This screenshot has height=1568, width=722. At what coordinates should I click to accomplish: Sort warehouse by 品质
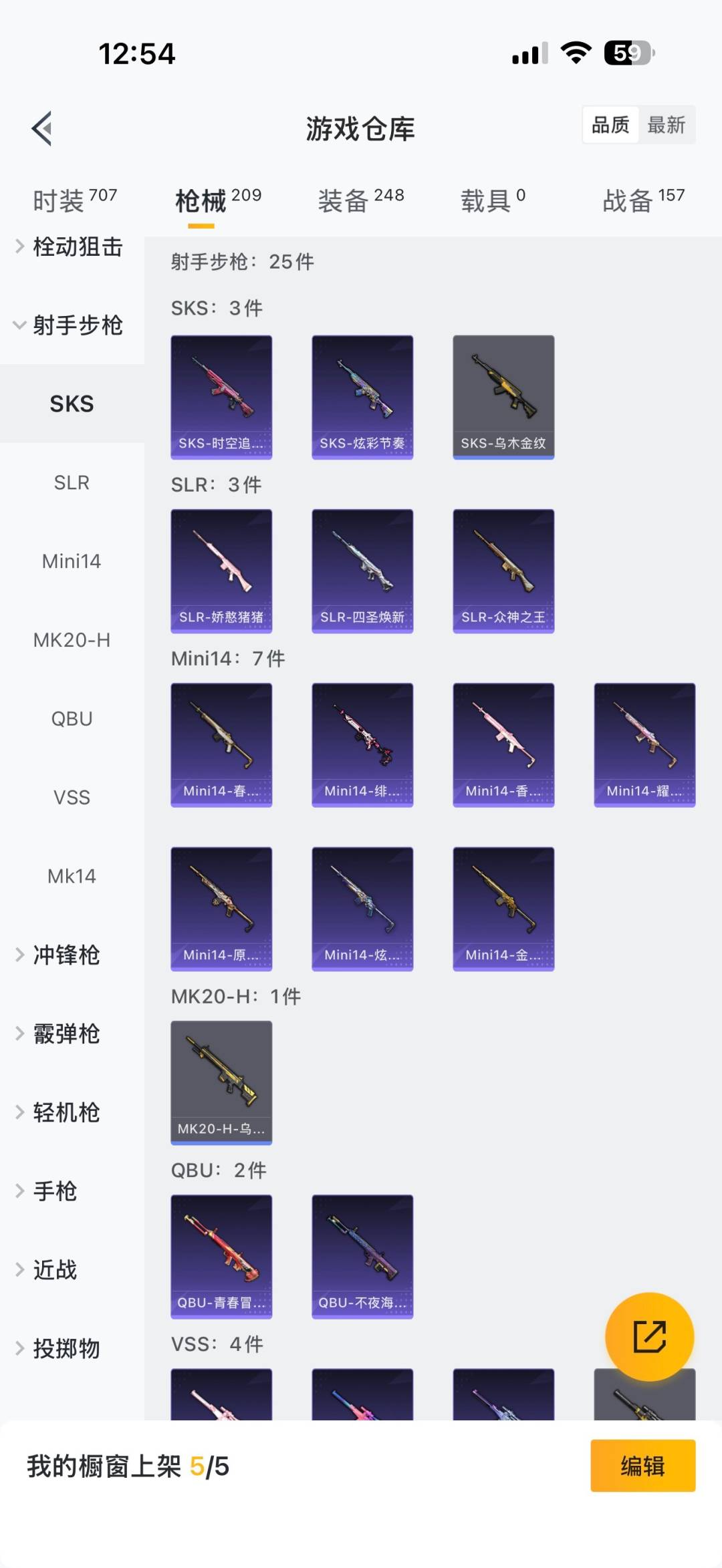(x=610, y=125)
